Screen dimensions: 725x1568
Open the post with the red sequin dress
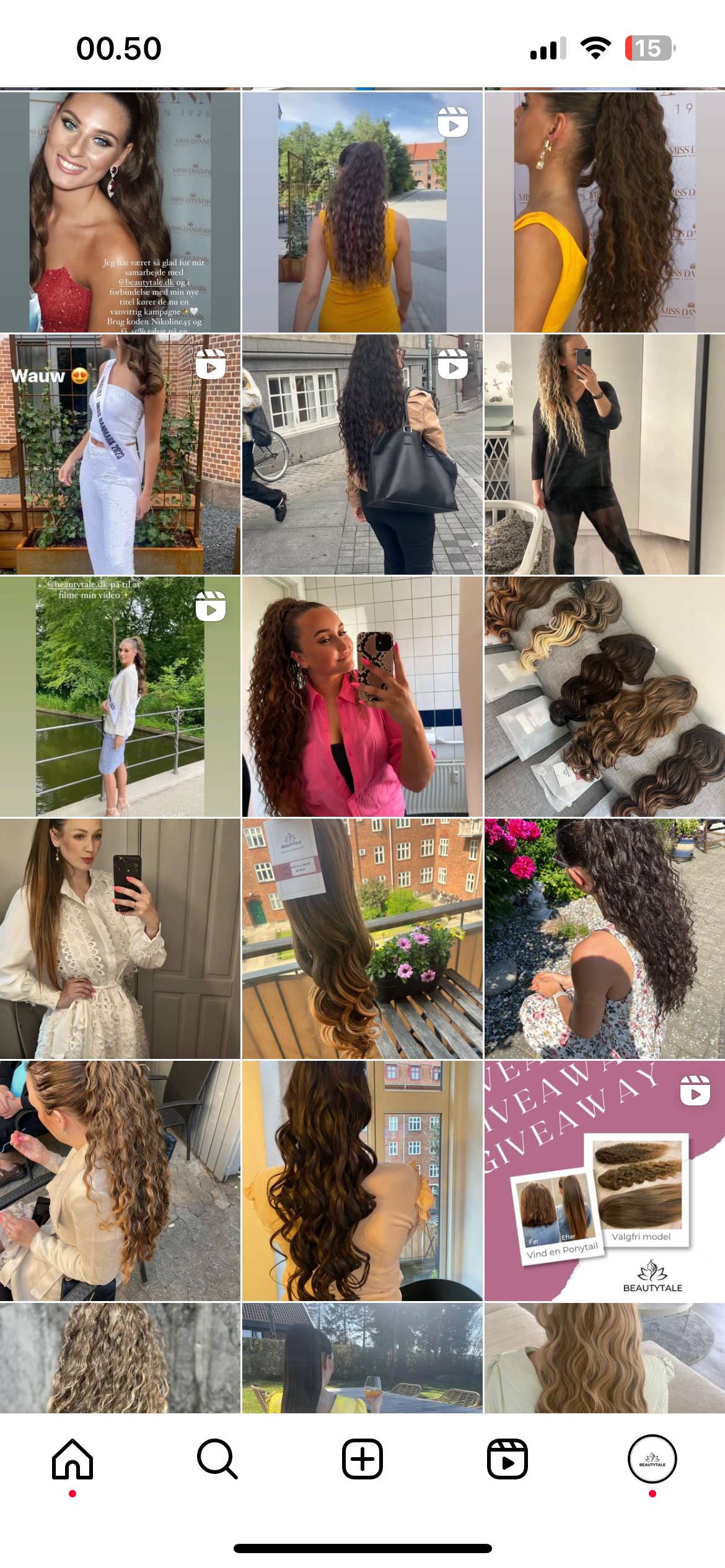click(x=120, y=212)
